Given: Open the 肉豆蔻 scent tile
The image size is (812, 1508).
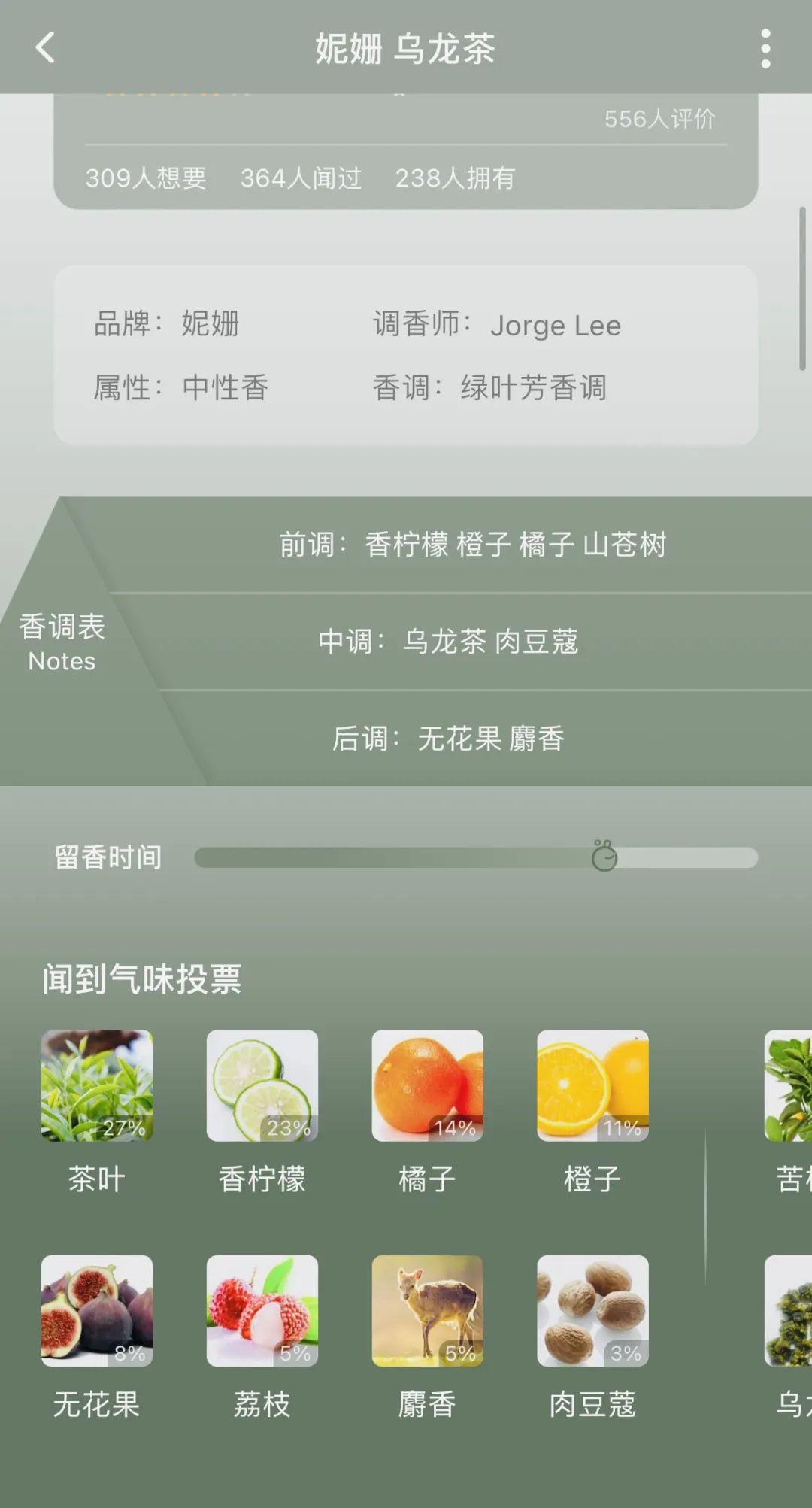Looking at the screenshot, I should pyautogui.click(x=592, y=1311).
